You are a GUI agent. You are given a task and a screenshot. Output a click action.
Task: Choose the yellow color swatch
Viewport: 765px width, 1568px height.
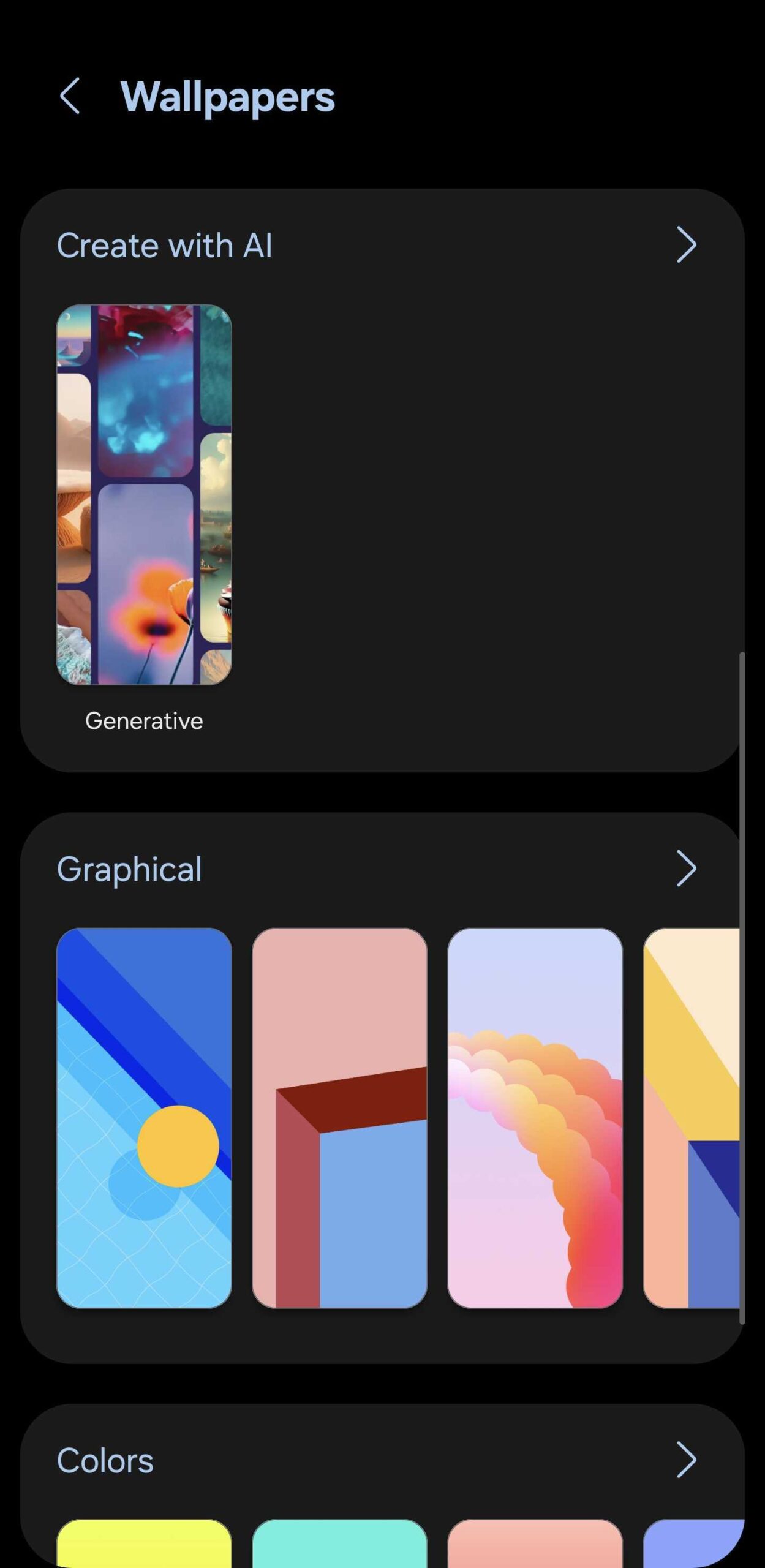(144, 1542)
